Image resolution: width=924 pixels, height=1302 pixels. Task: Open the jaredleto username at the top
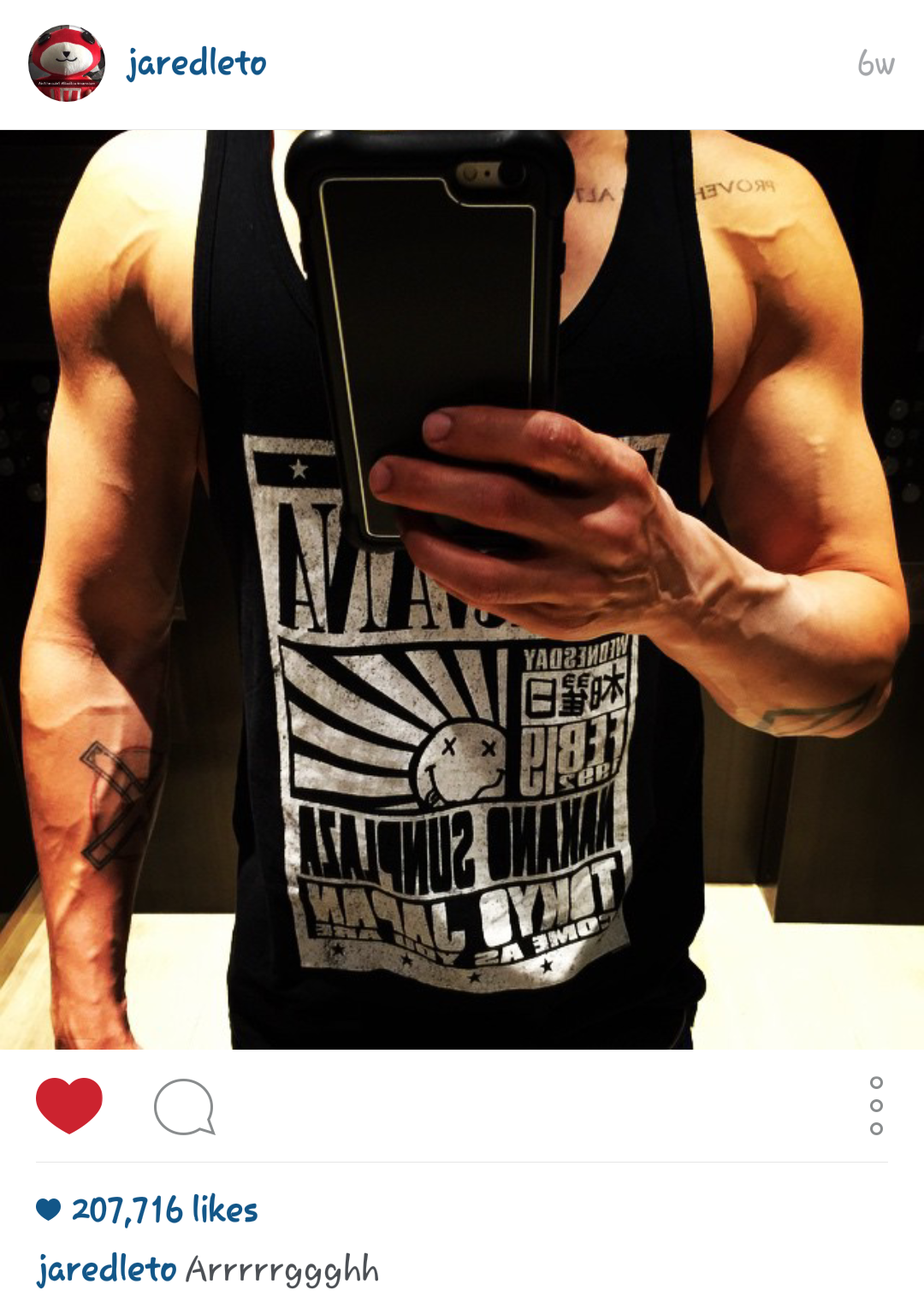[x=197, y=64]
